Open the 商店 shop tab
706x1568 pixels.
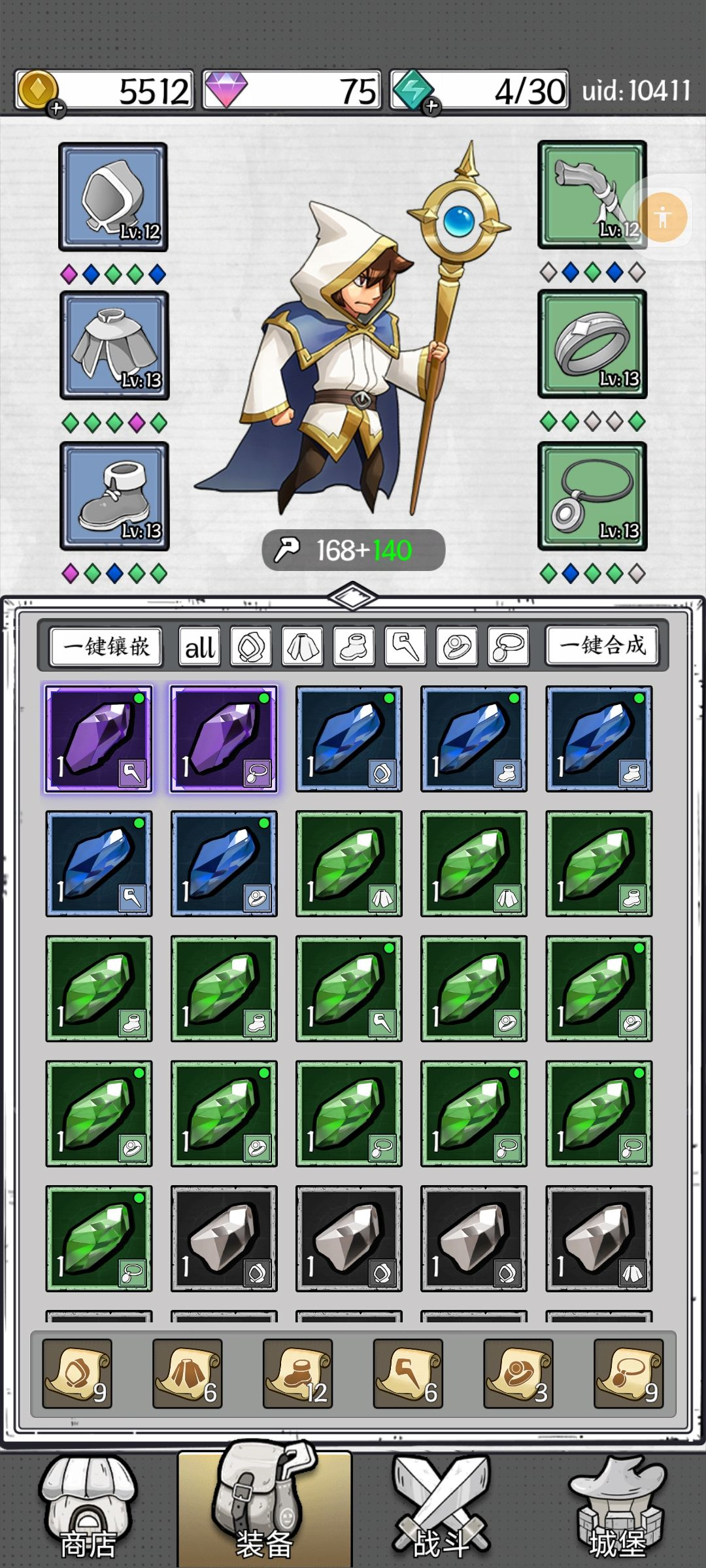[x=88, y=1511]
